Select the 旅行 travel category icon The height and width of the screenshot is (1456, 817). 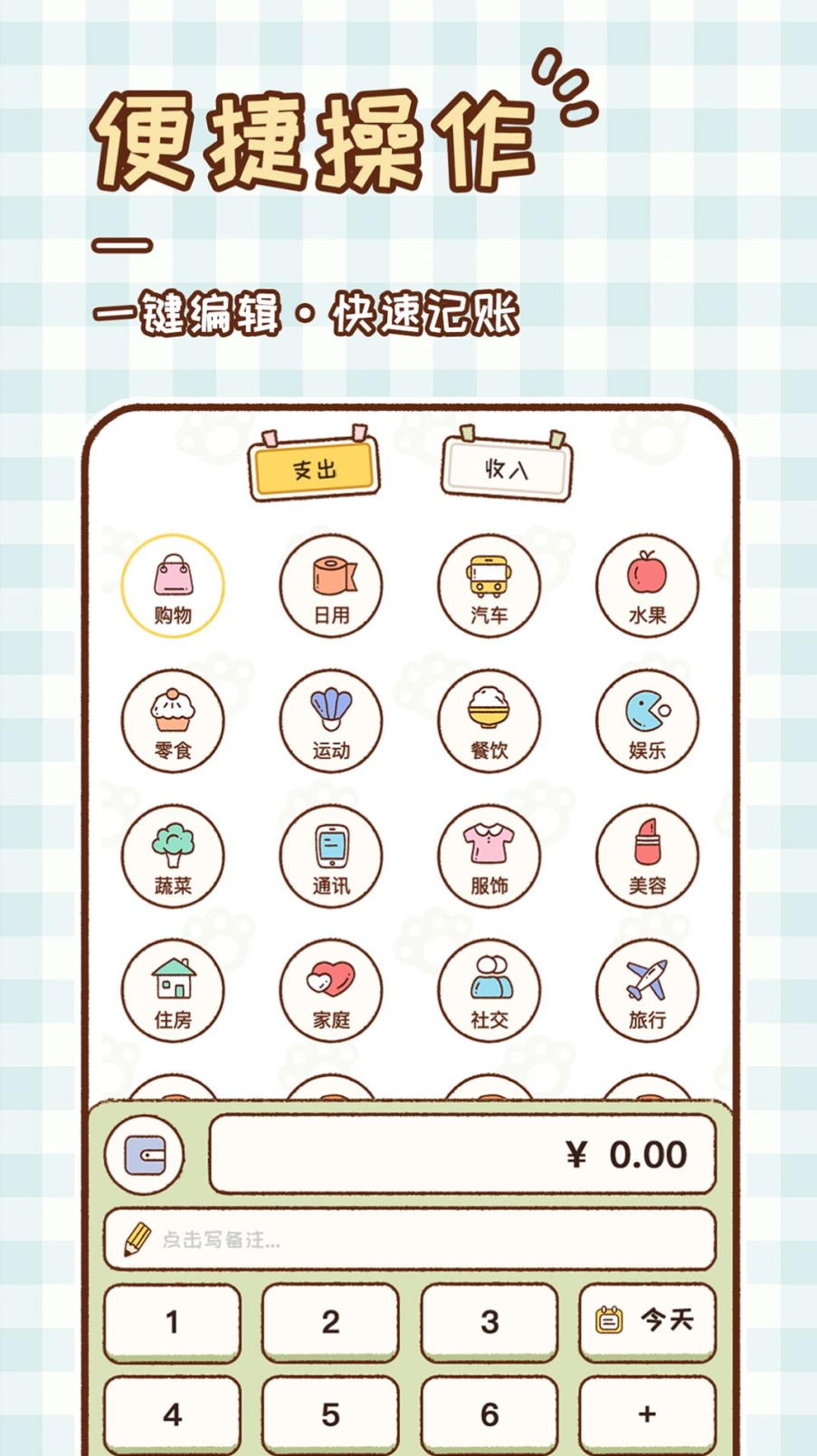click(647, 991)
